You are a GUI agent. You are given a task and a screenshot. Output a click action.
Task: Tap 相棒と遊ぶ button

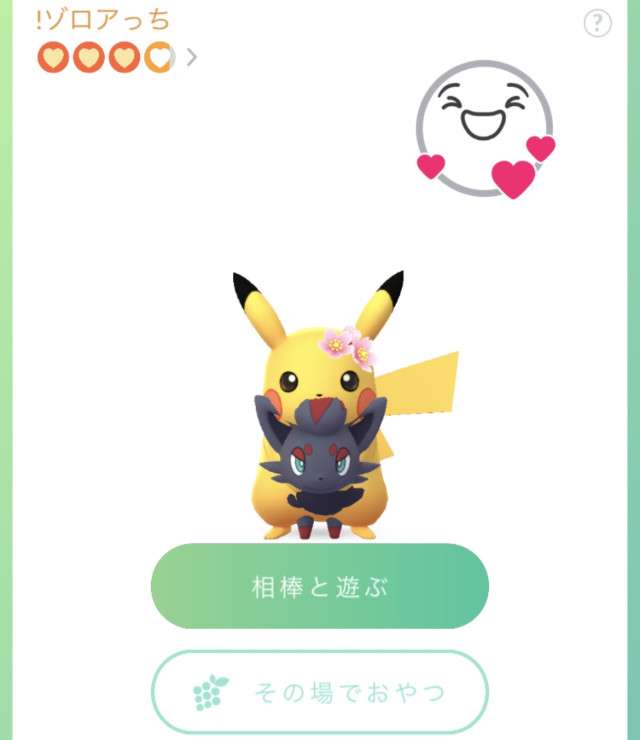tap(319, 586)
